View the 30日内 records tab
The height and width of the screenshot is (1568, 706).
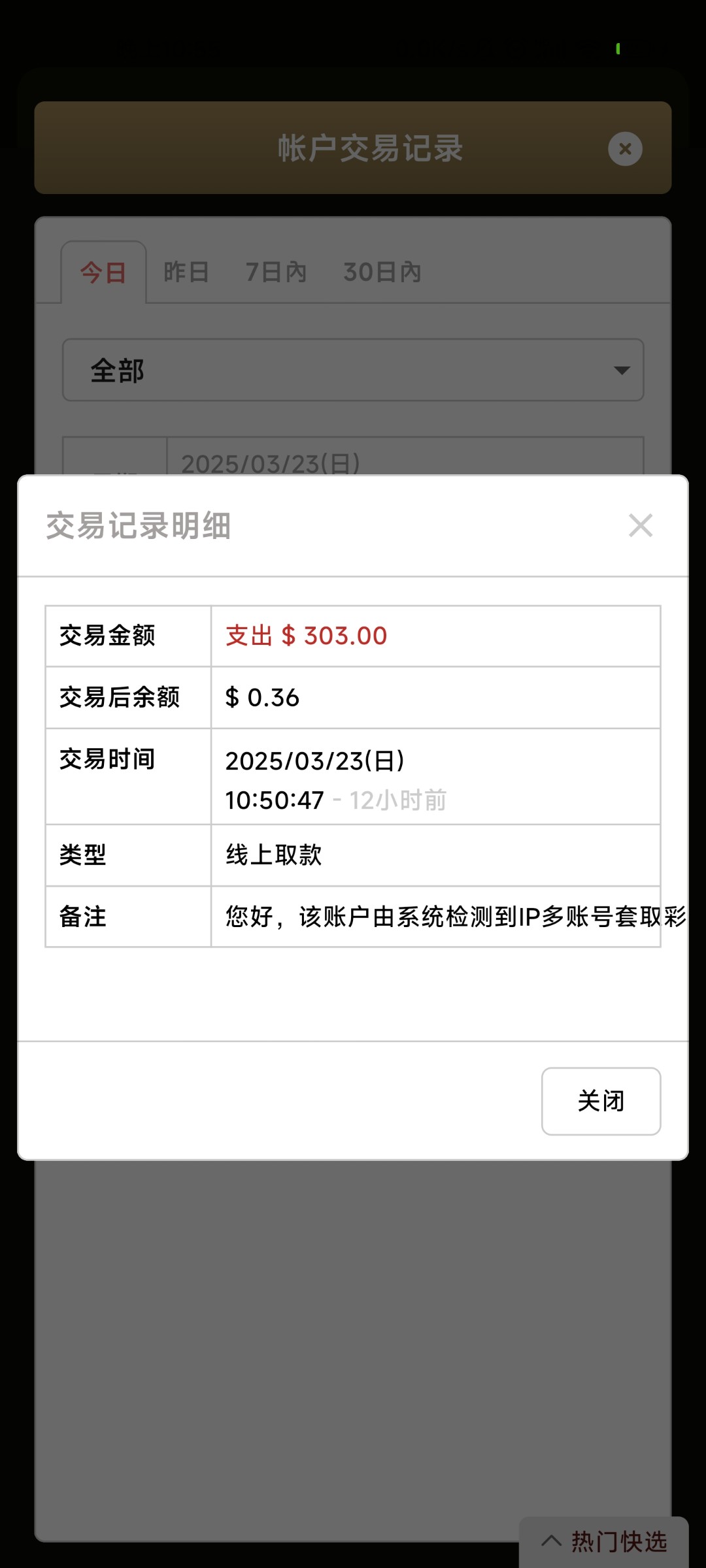[382, 272]
